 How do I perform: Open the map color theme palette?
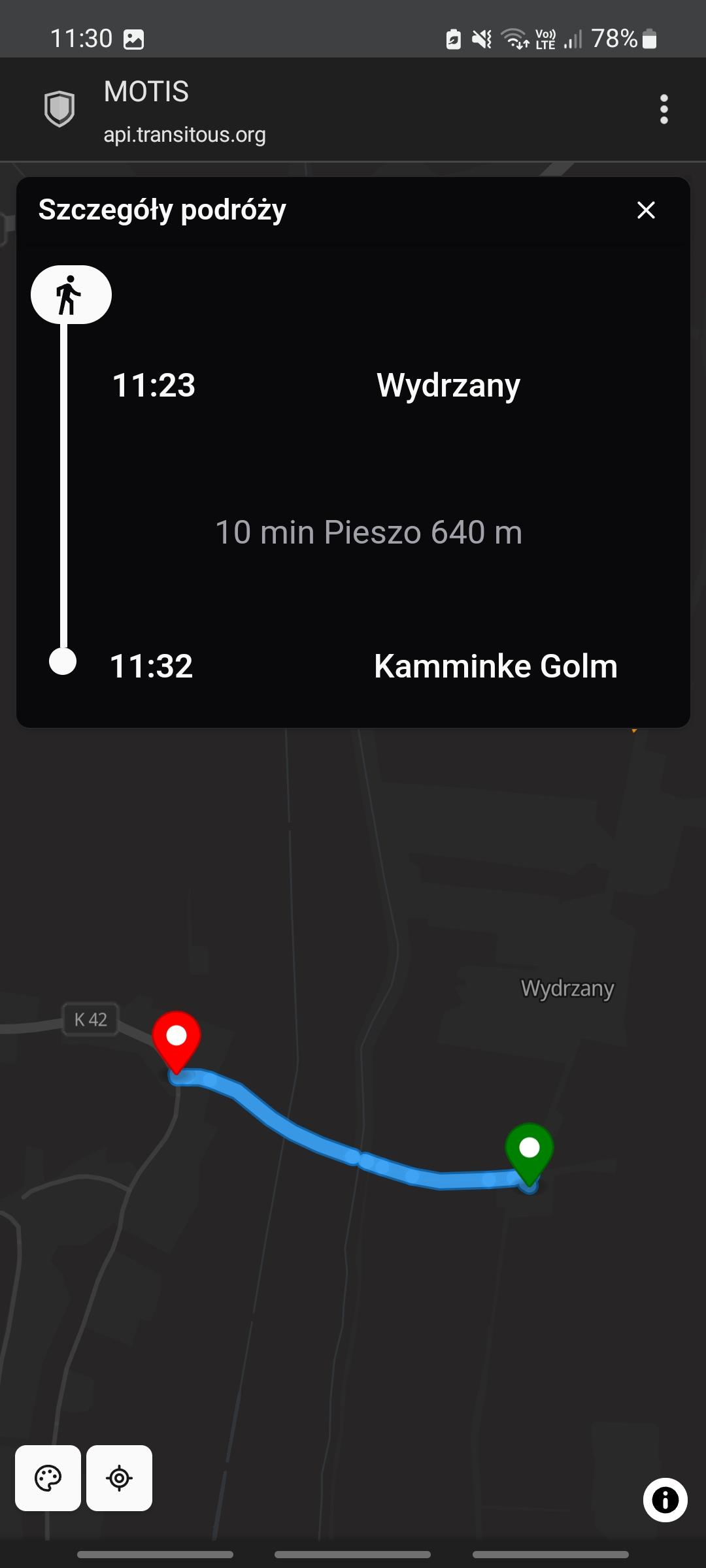click(x=48, y=1478)
